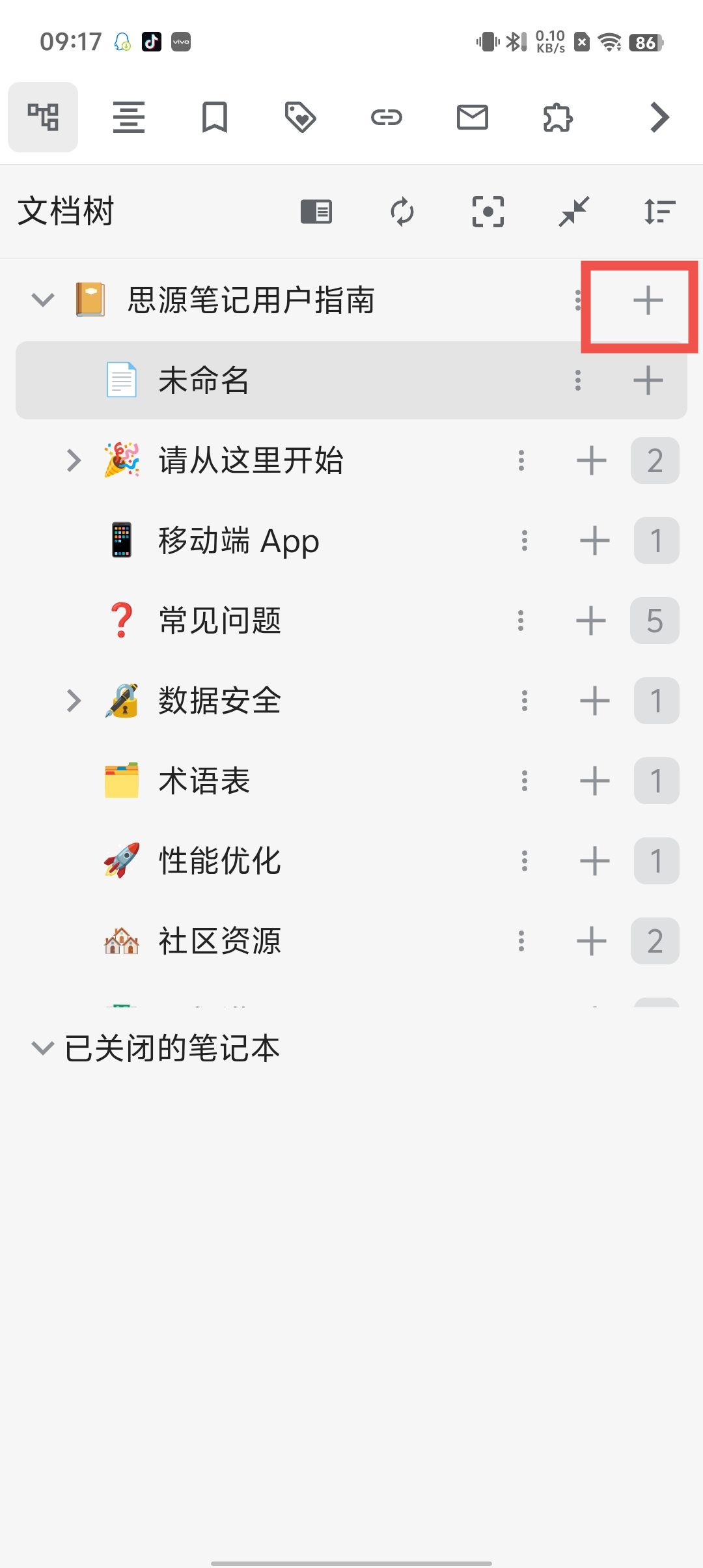Open the inbox tab
This screenshot has height=1568, width=703.
pyautogui.click(x=472, y=118)
